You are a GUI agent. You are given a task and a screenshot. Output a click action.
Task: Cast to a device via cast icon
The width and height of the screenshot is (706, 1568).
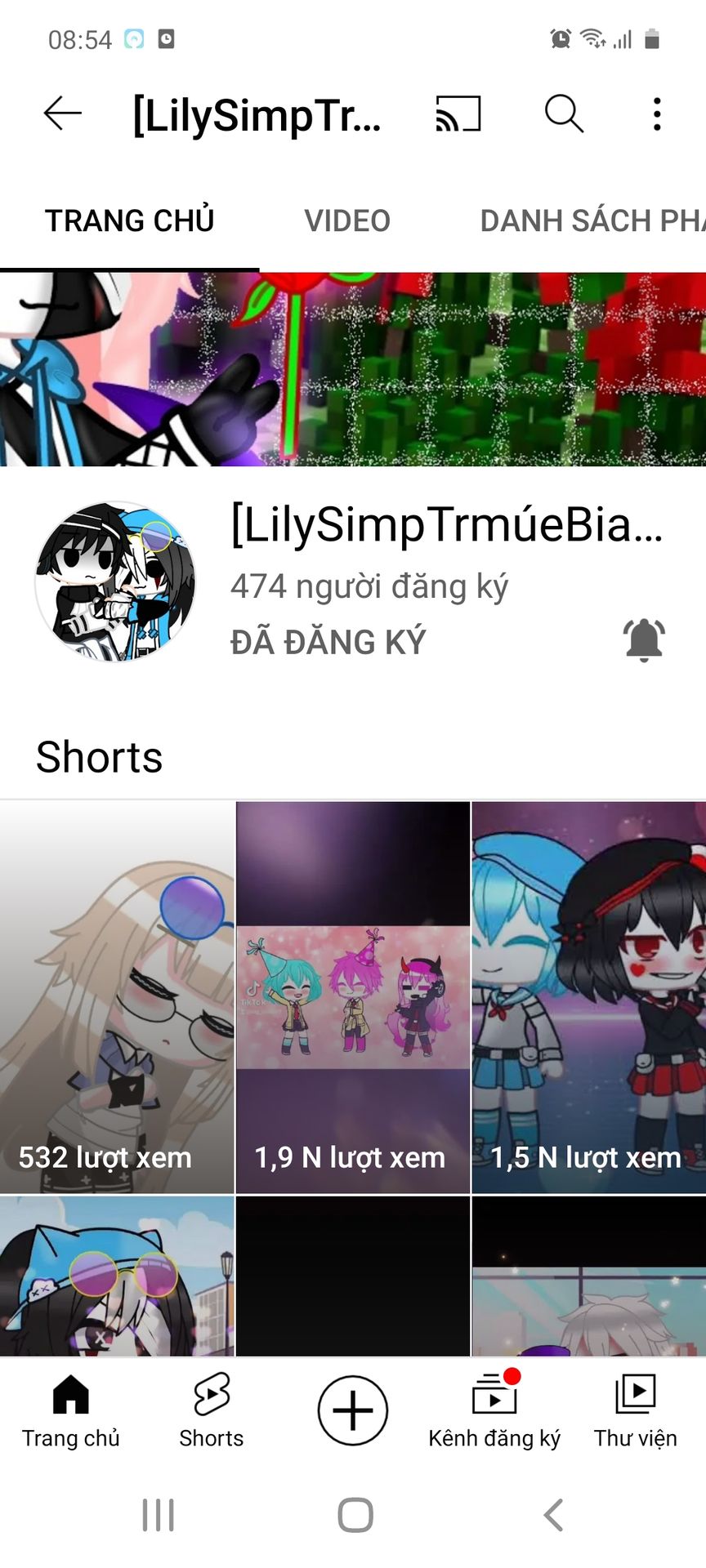point(458,114)
